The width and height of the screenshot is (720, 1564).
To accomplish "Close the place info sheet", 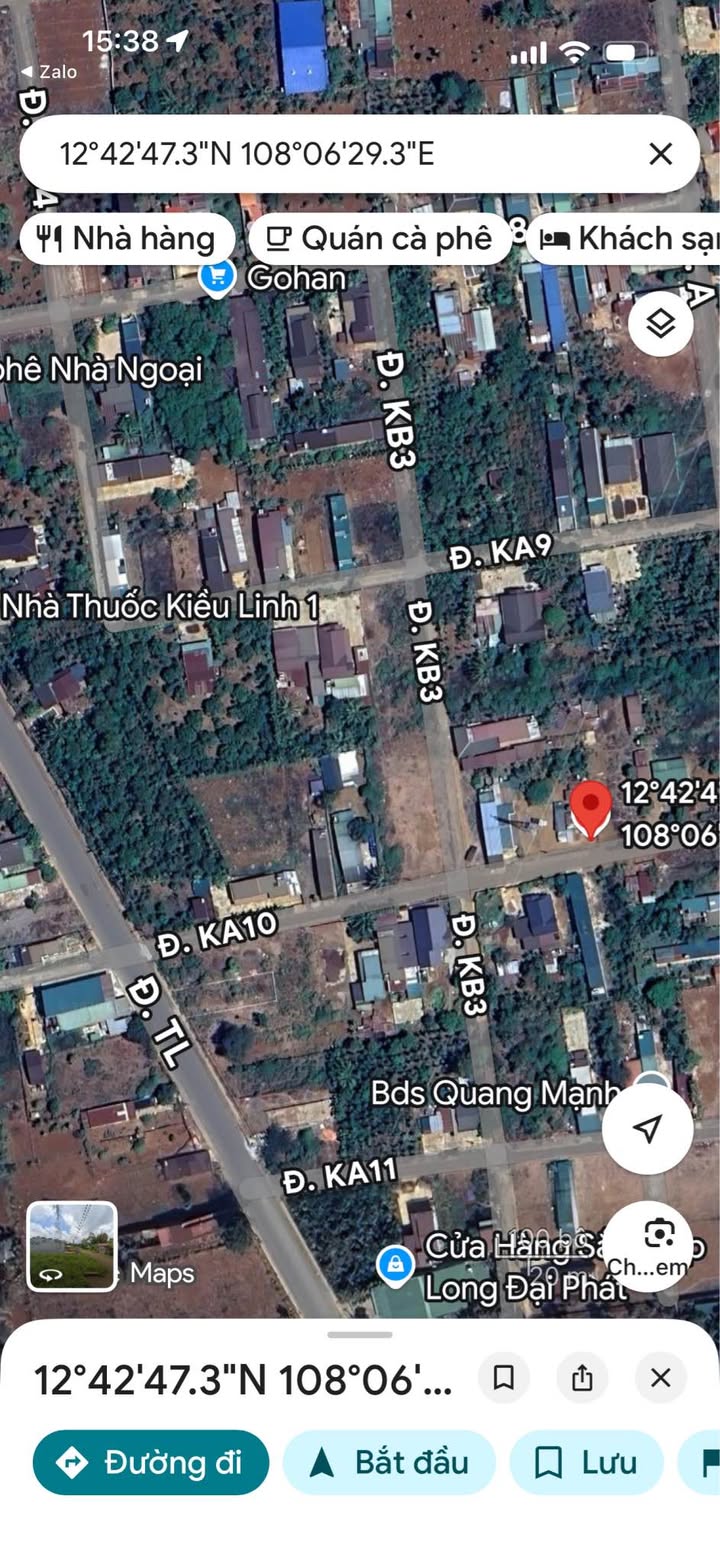I will 660,1378.
